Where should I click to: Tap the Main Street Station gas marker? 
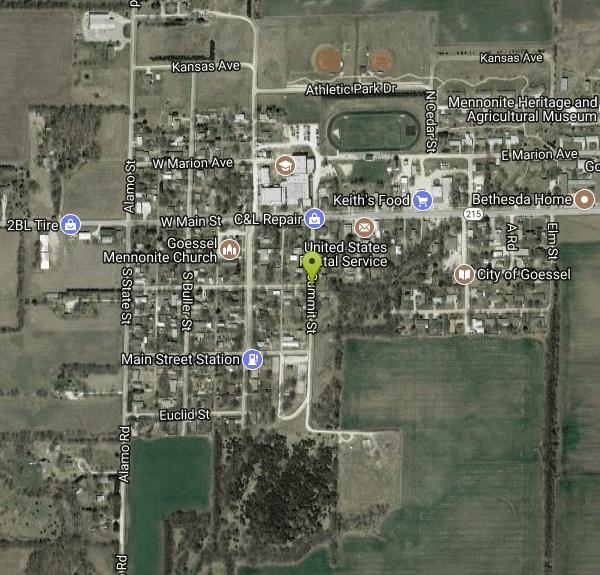(254, 358)
